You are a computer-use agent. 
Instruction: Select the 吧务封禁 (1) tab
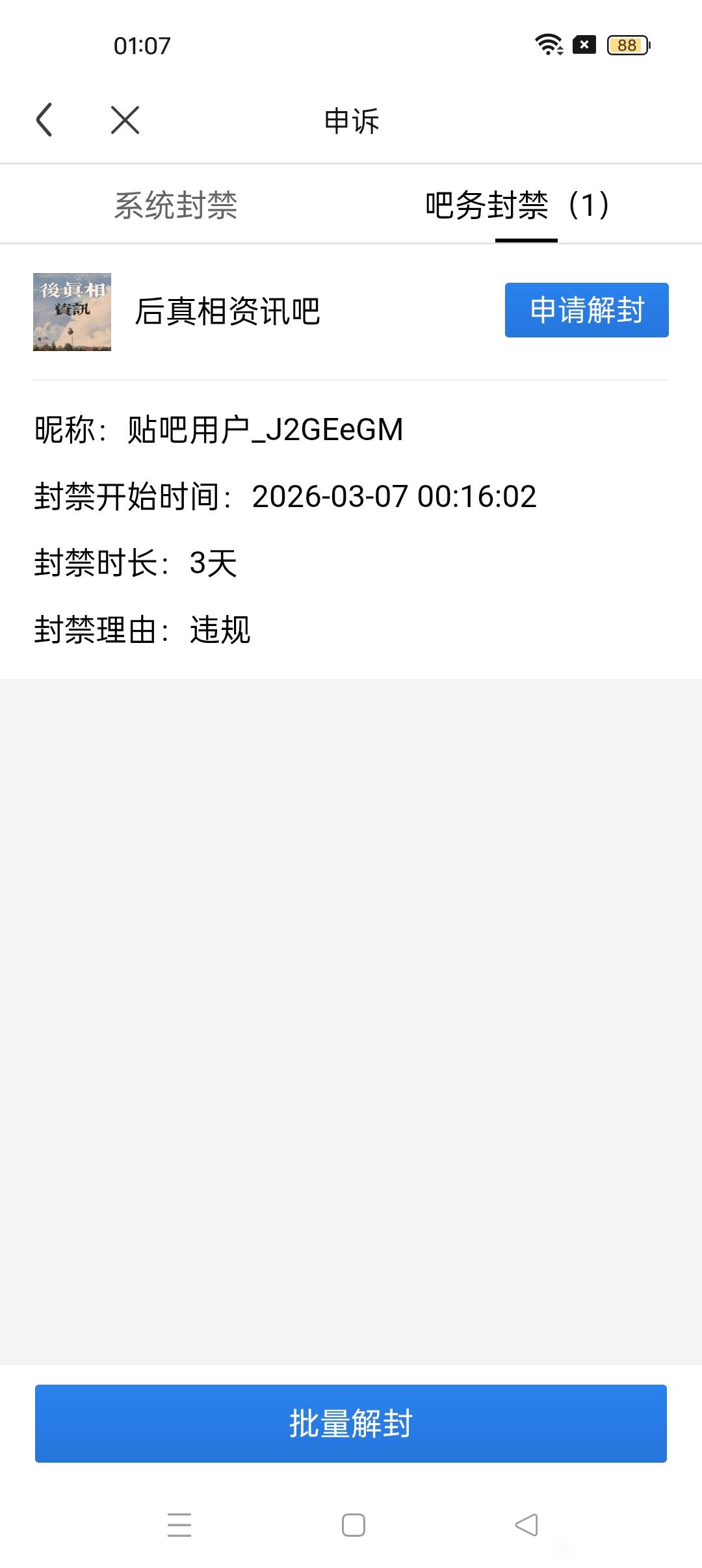pyautogui.click(x=517, y=205)
